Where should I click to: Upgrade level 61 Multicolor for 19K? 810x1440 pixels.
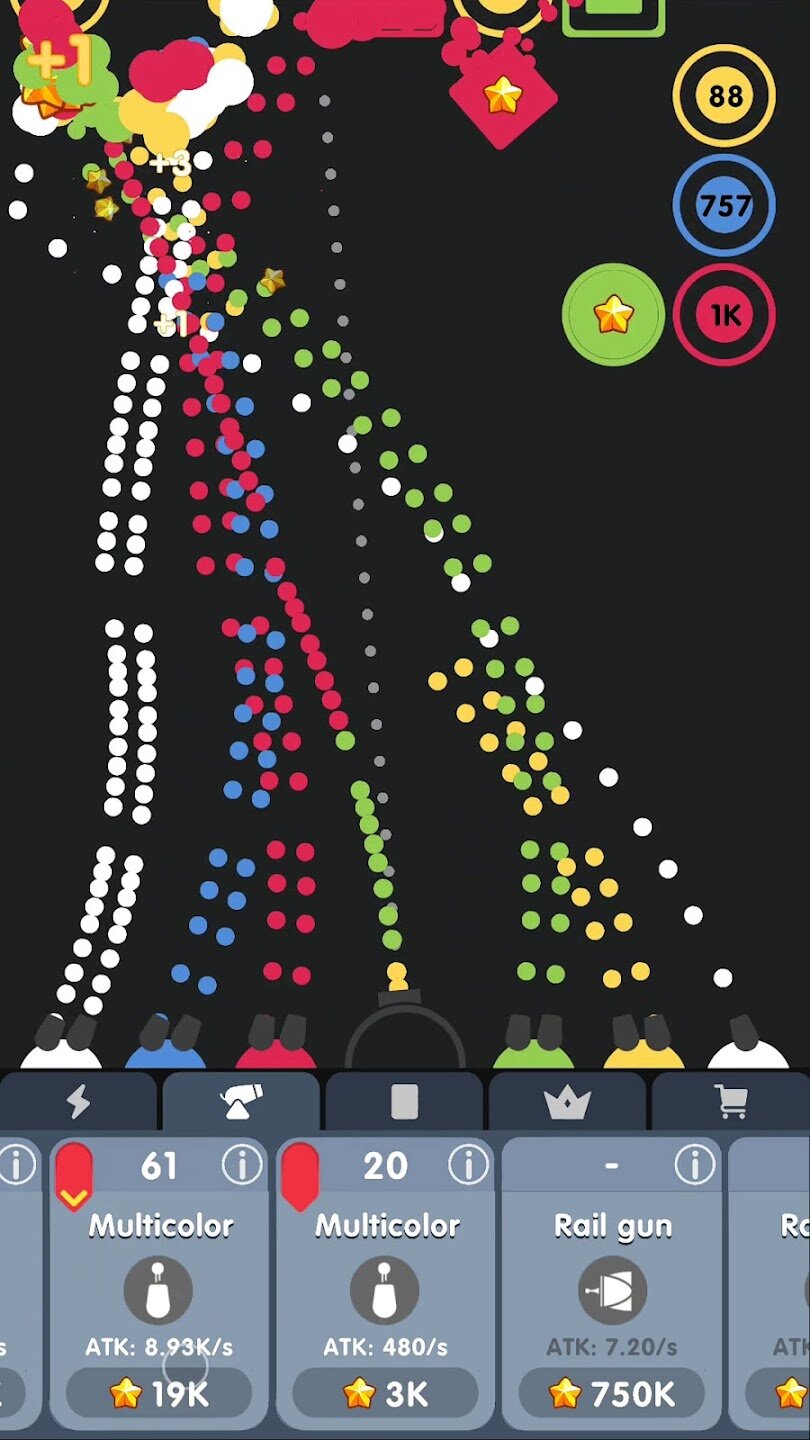[x=159, y=1392]
